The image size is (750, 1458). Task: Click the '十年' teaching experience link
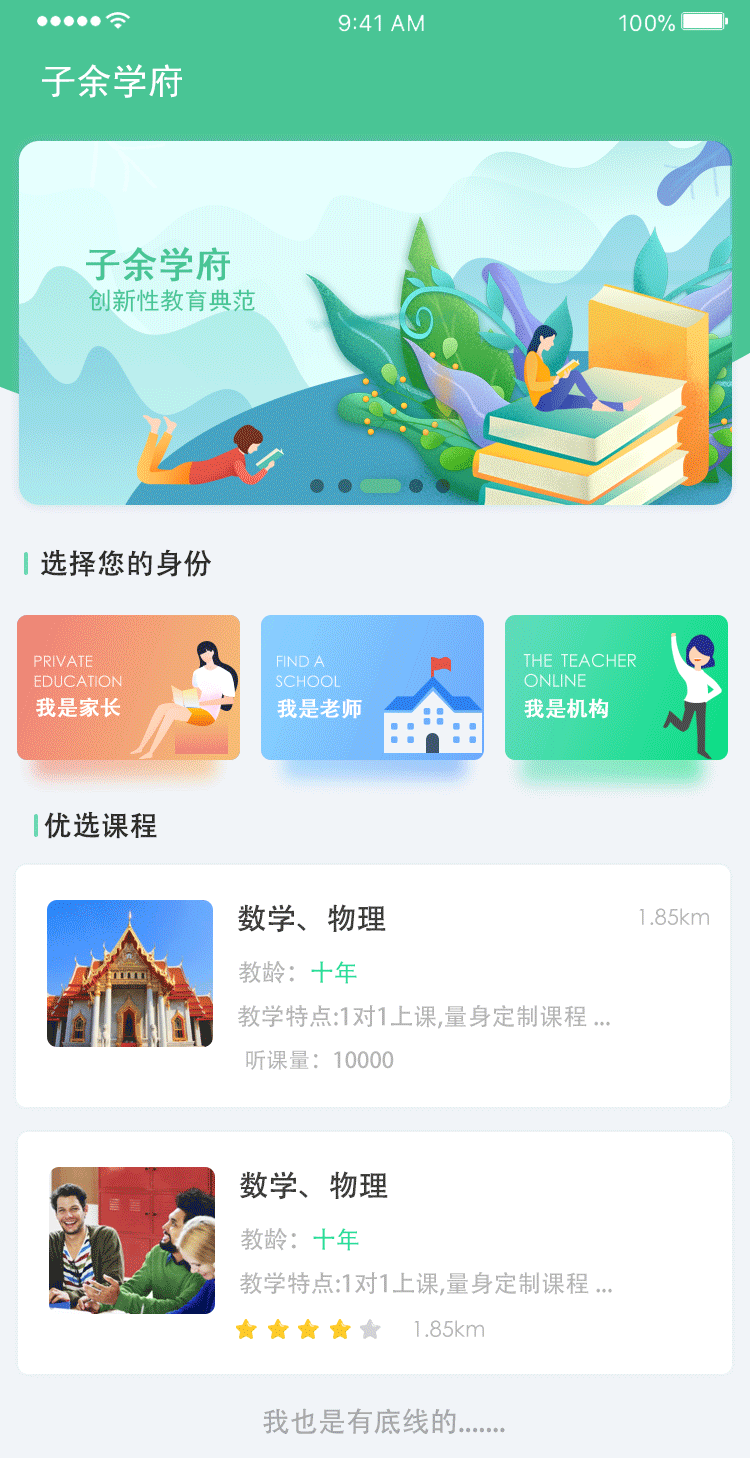point(334,972)
